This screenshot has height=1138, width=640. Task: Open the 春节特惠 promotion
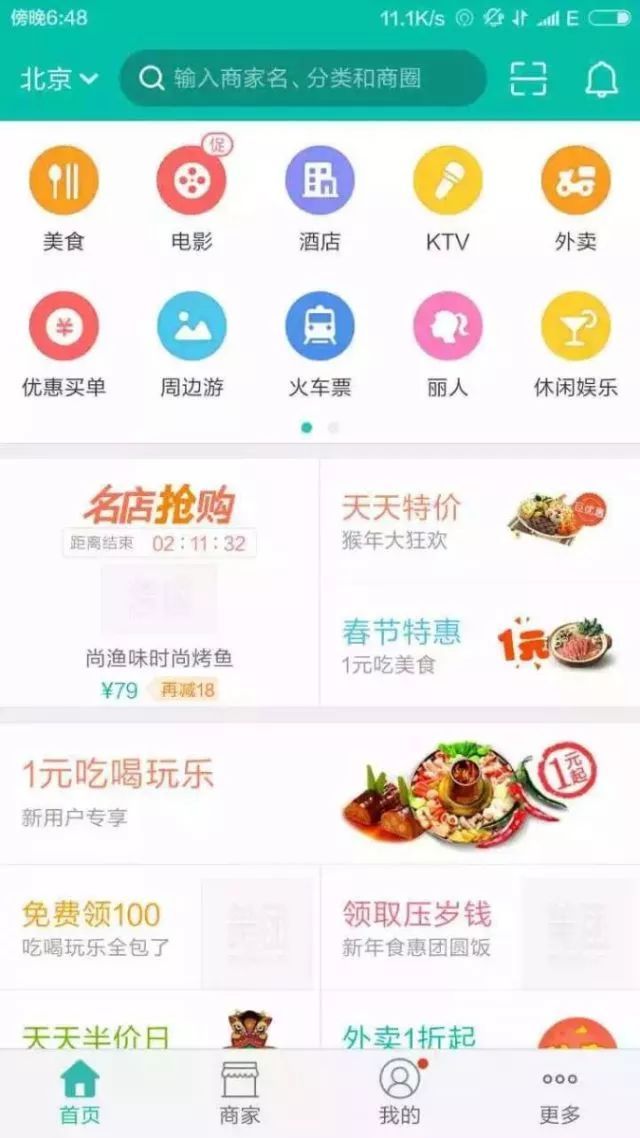[480, 644]
